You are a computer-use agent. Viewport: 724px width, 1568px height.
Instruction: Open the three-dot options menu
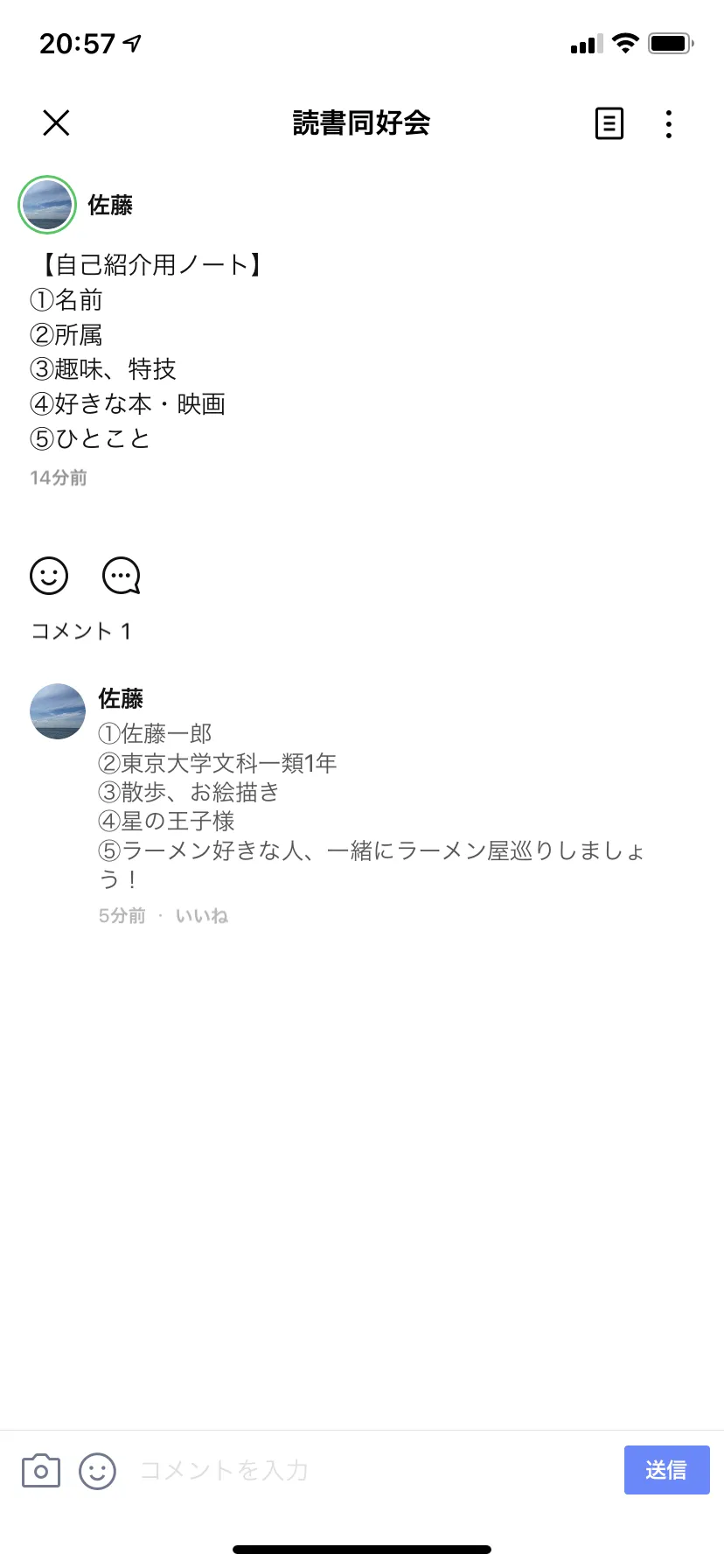click(x=668, y=123)
